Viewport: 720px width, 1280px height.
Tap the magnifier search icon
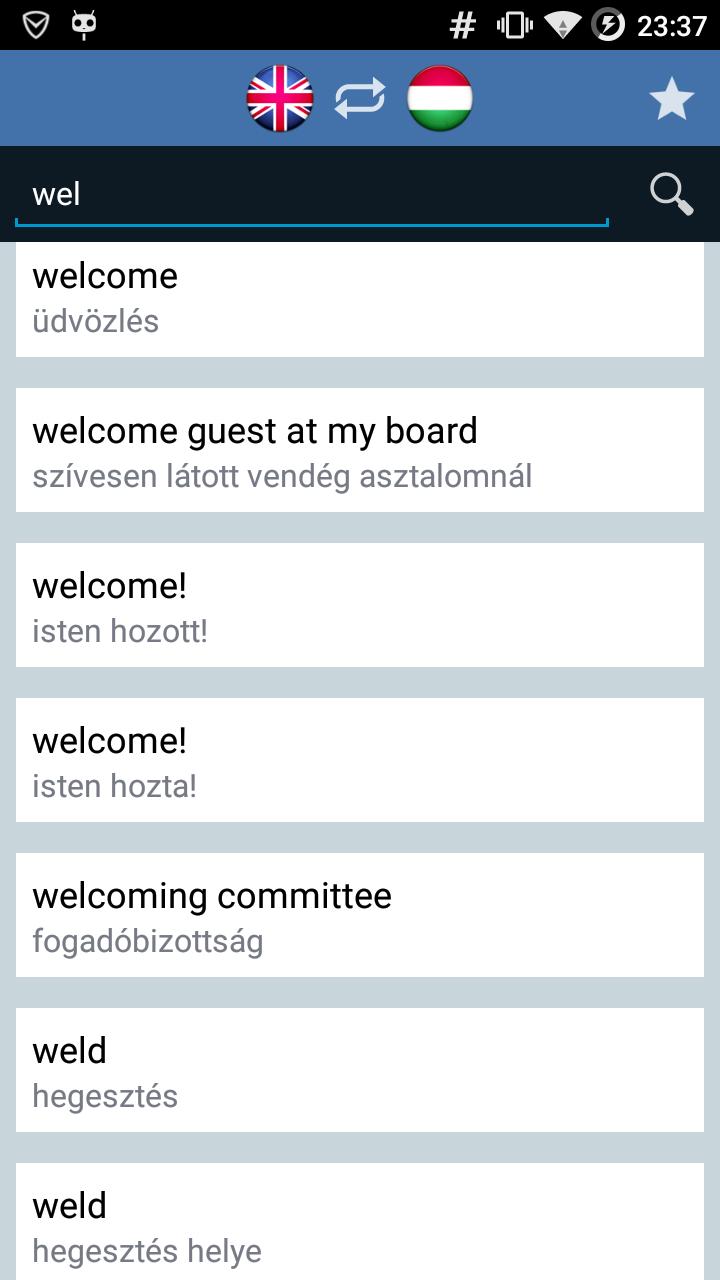[x=671, y=193]
